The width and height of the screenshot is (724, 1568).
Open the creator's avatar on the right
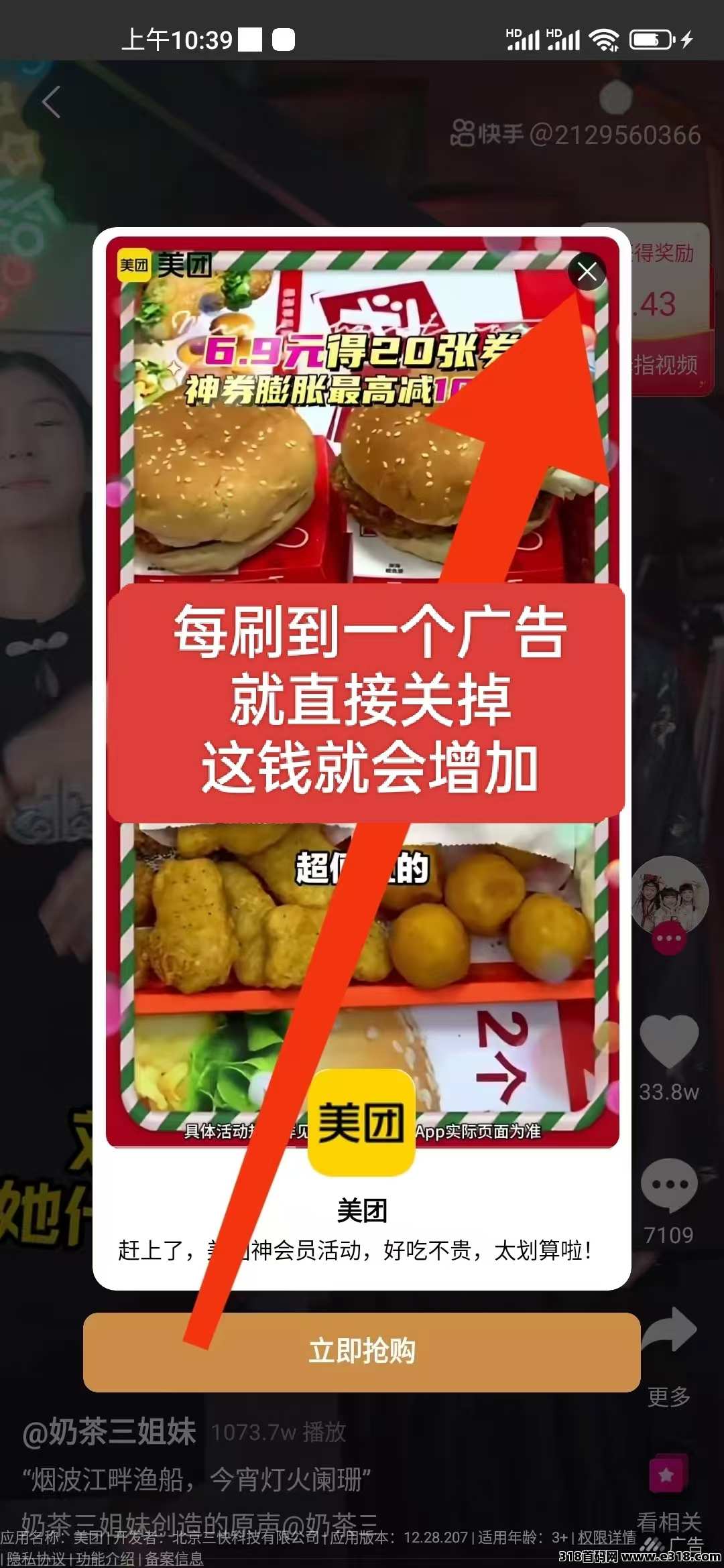(669, 895)
